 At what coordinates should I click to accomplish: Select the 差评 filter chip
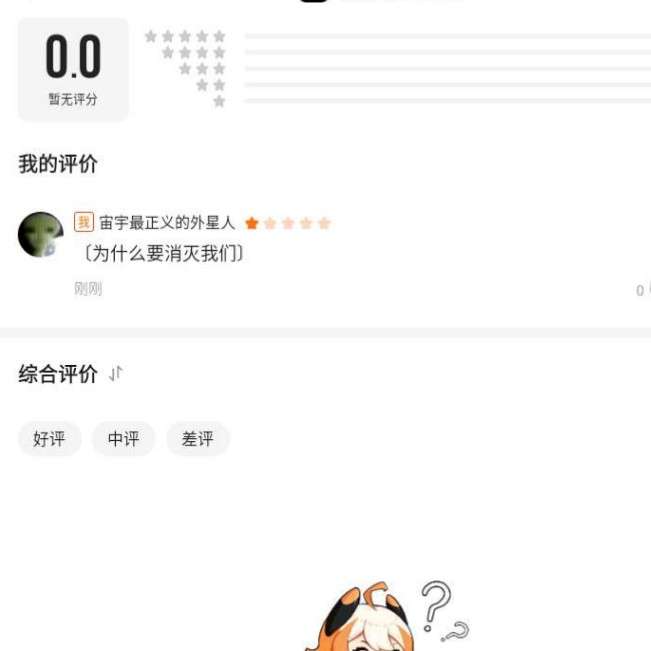click(x=197, y=439)
